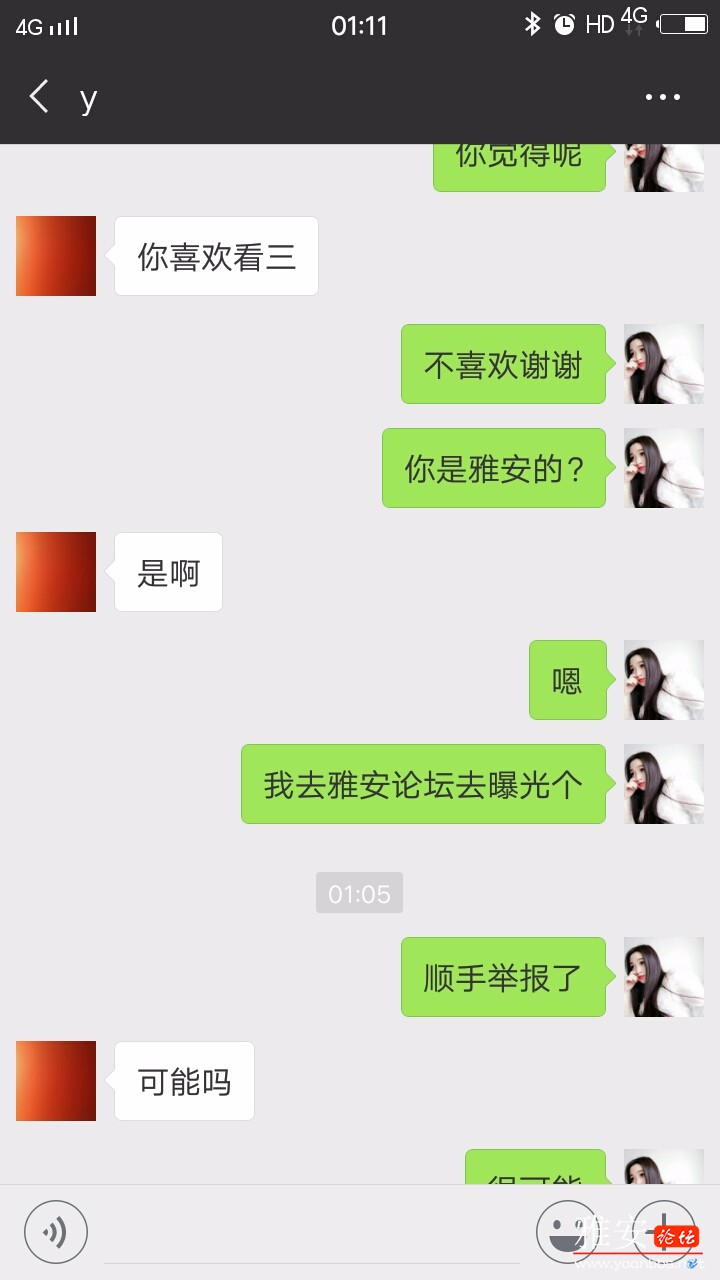Image resolution: width=720 pixels, height=1280 pixels.
Task: Open my avatar beside 顺手举报了
Action: point(663,977)
